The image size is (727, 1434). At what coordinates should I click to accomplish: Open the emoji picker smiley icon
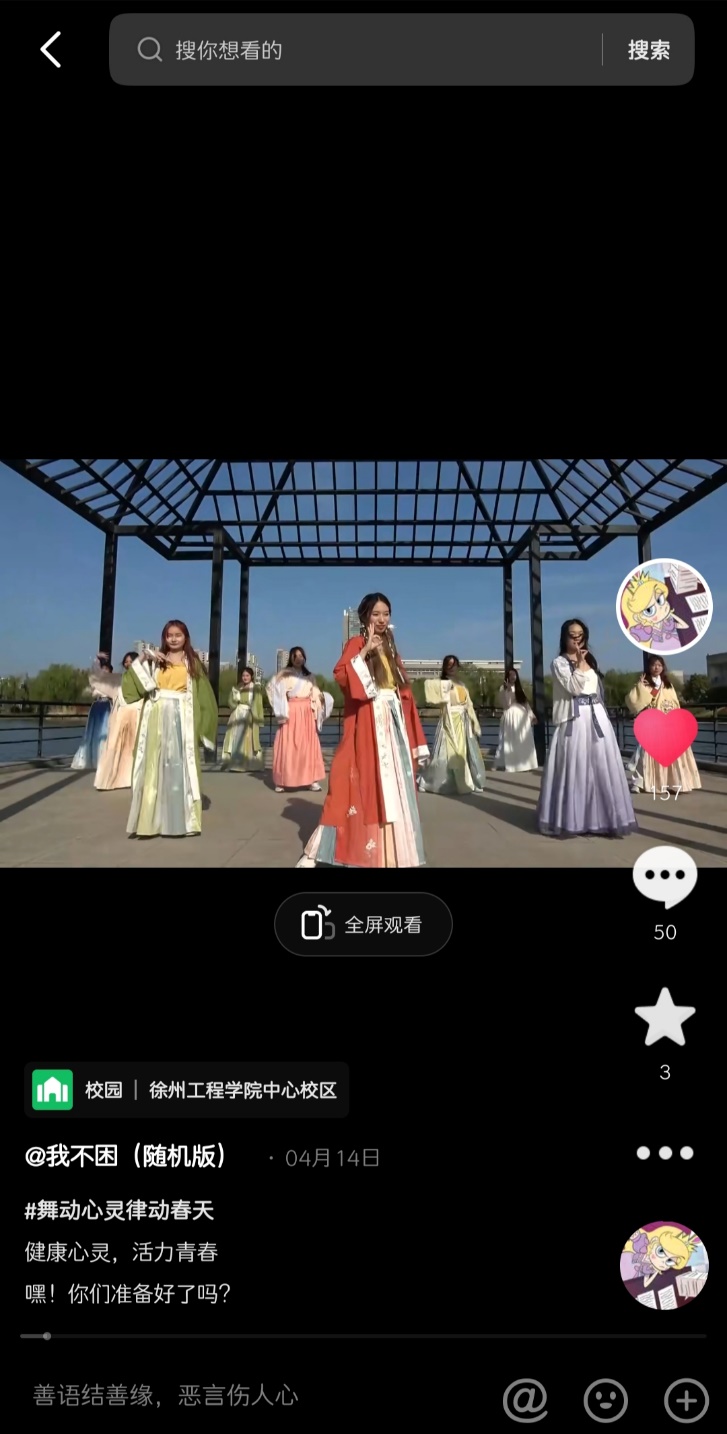(x=606, y=1400)
